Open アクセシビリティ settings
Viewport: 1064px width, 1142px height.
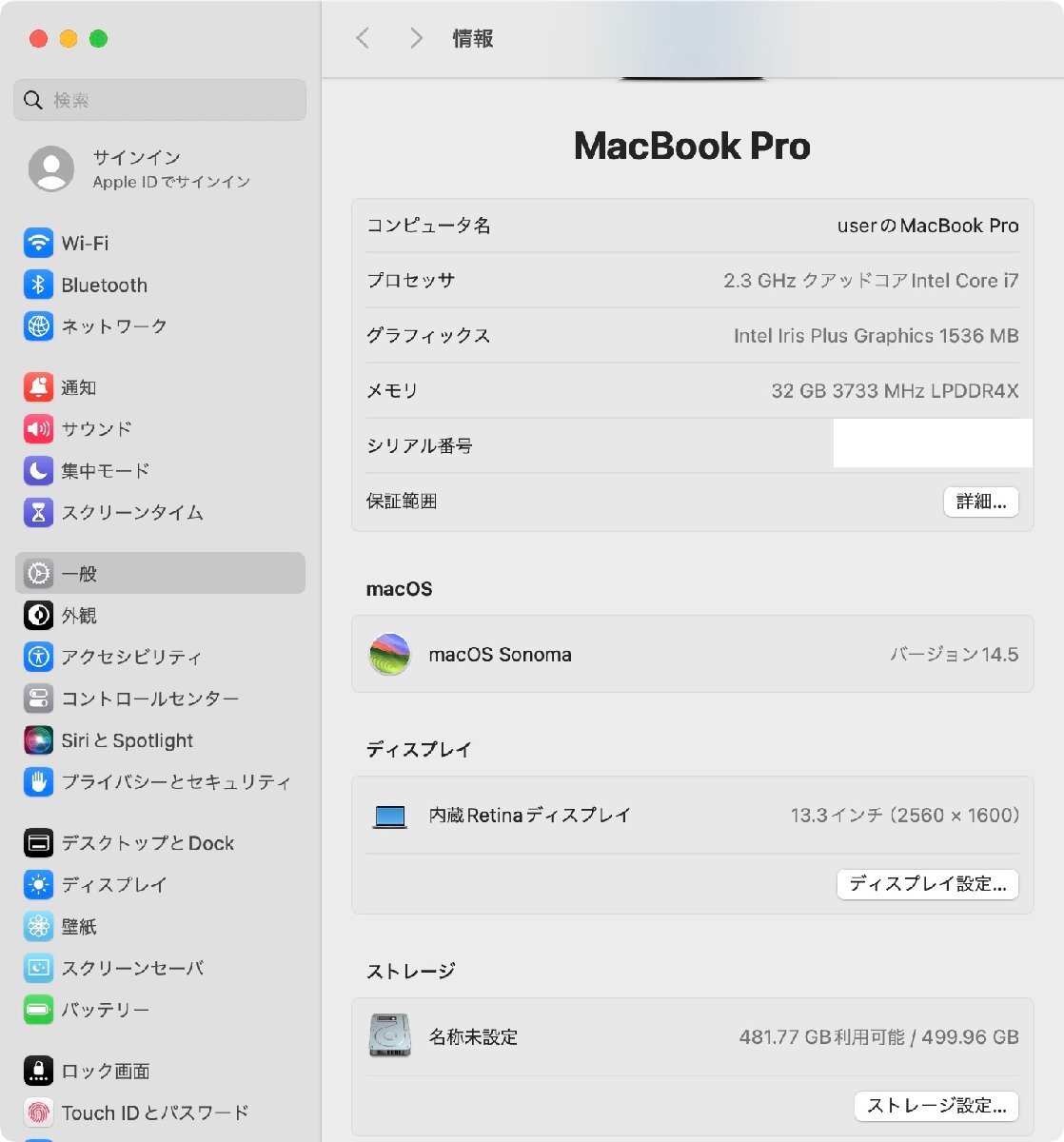[x=130, y=657]
